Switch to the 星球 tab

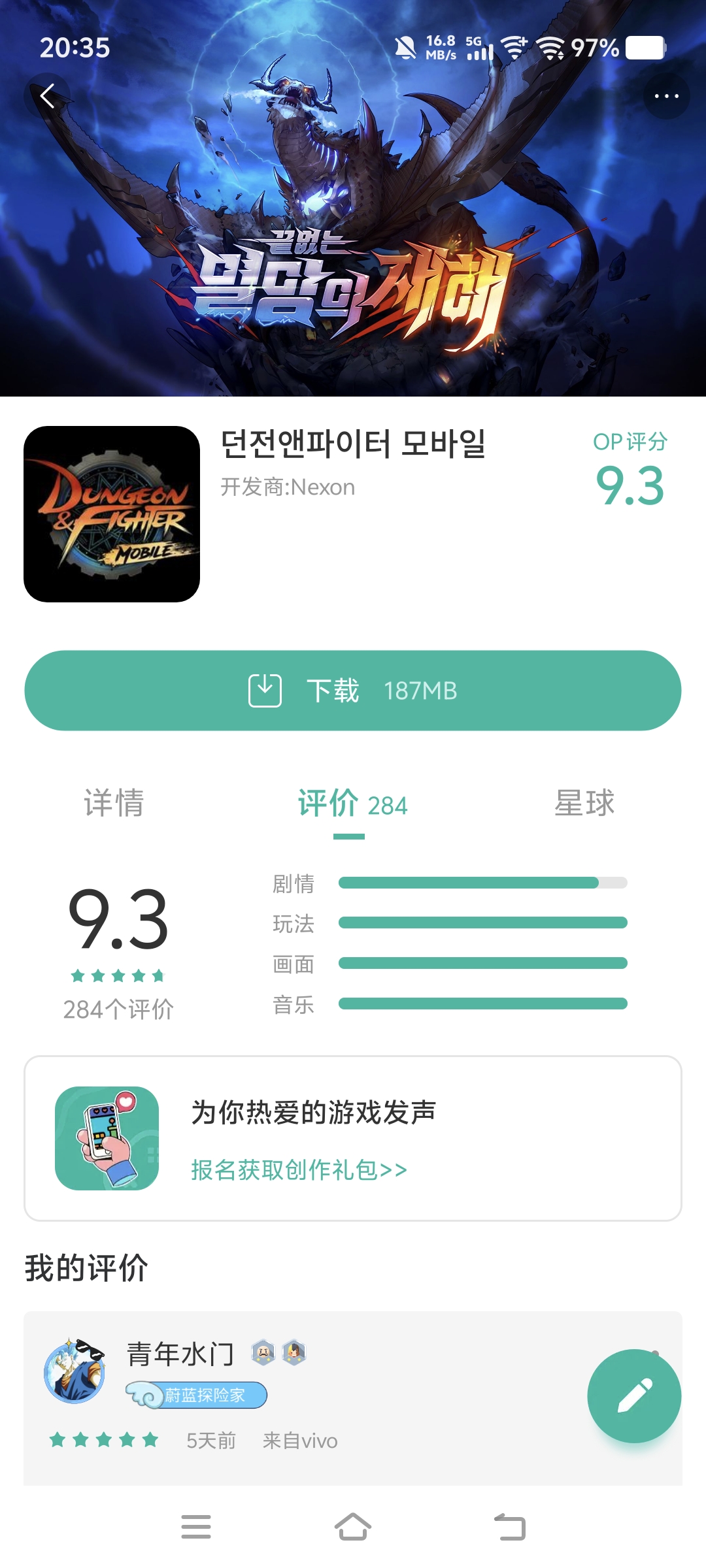(584, 803)
